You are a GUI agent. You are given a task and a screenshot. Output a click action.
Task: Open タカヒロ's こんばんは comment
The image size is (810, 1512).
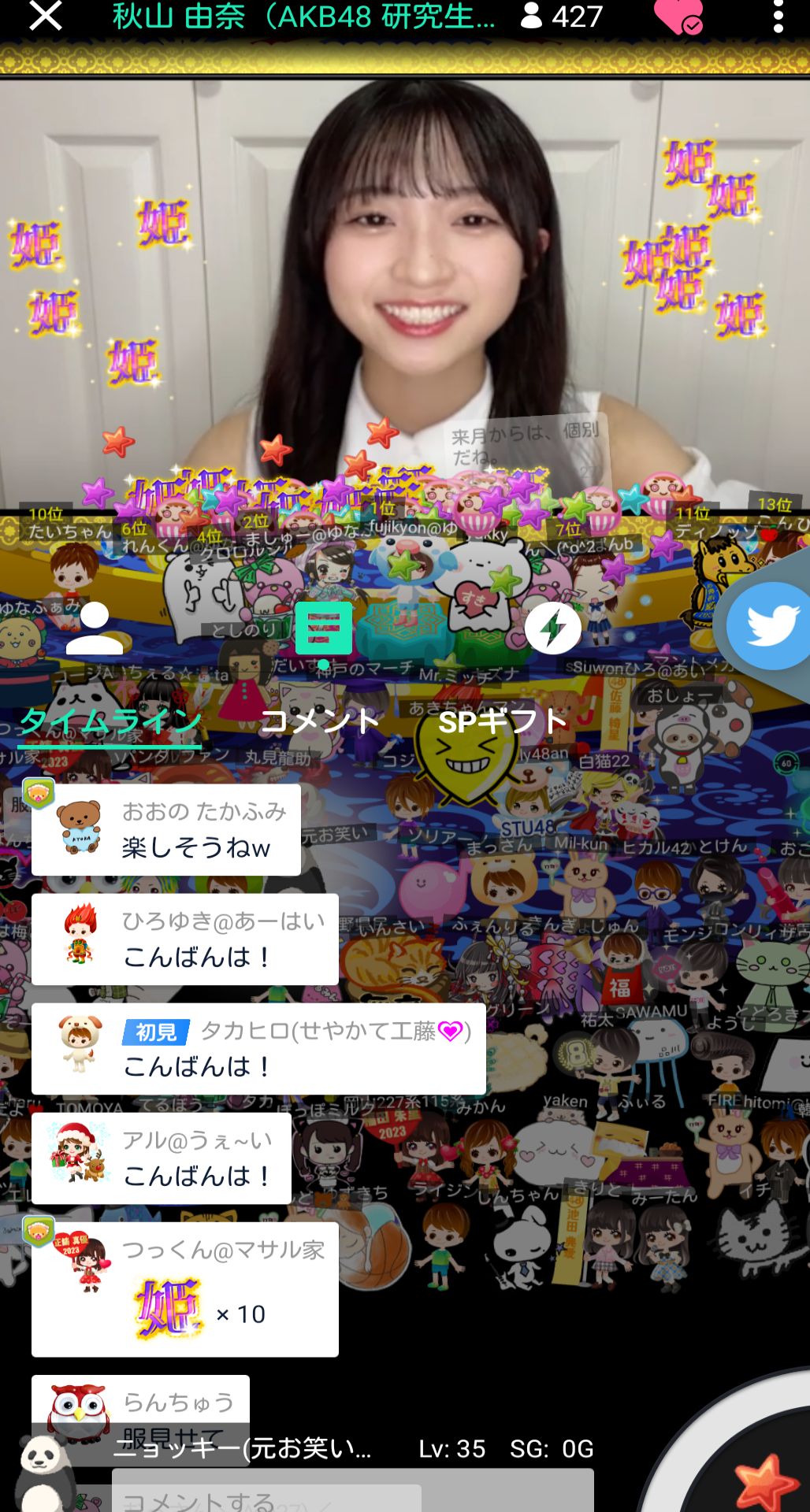click(258, 1048)
